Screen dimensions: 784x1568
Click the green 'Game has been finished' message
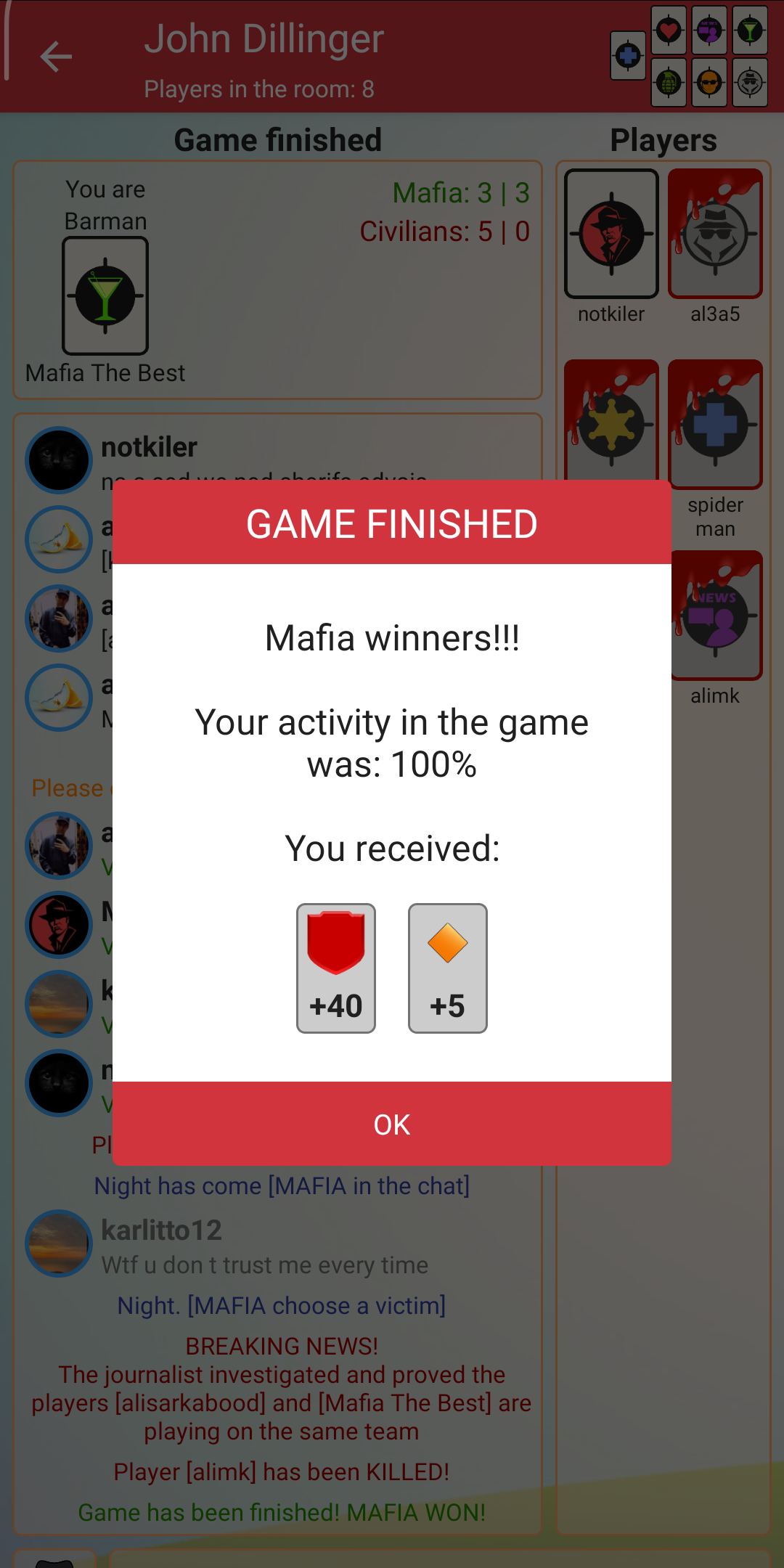pyautogui.click(x=281, y=1513)
